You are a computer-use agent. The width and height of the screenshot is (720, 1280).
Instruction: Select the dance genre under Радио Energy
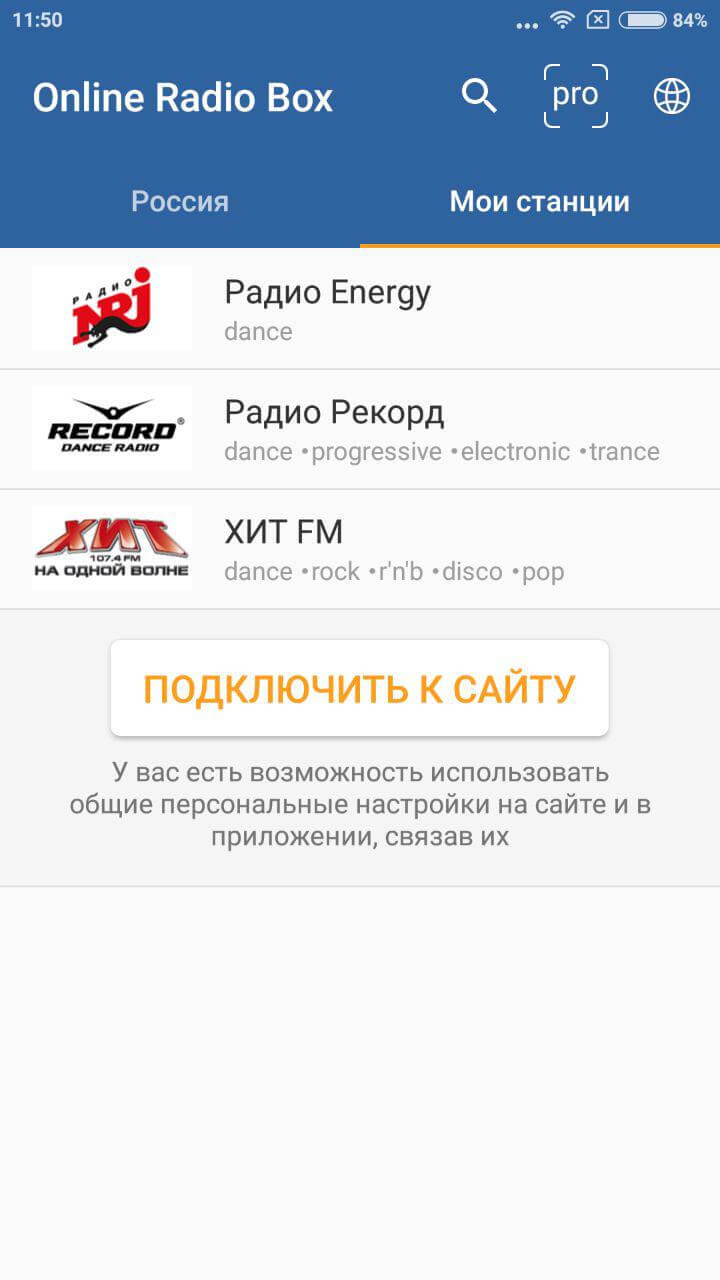pyautogui.click(x=258, y=331)
